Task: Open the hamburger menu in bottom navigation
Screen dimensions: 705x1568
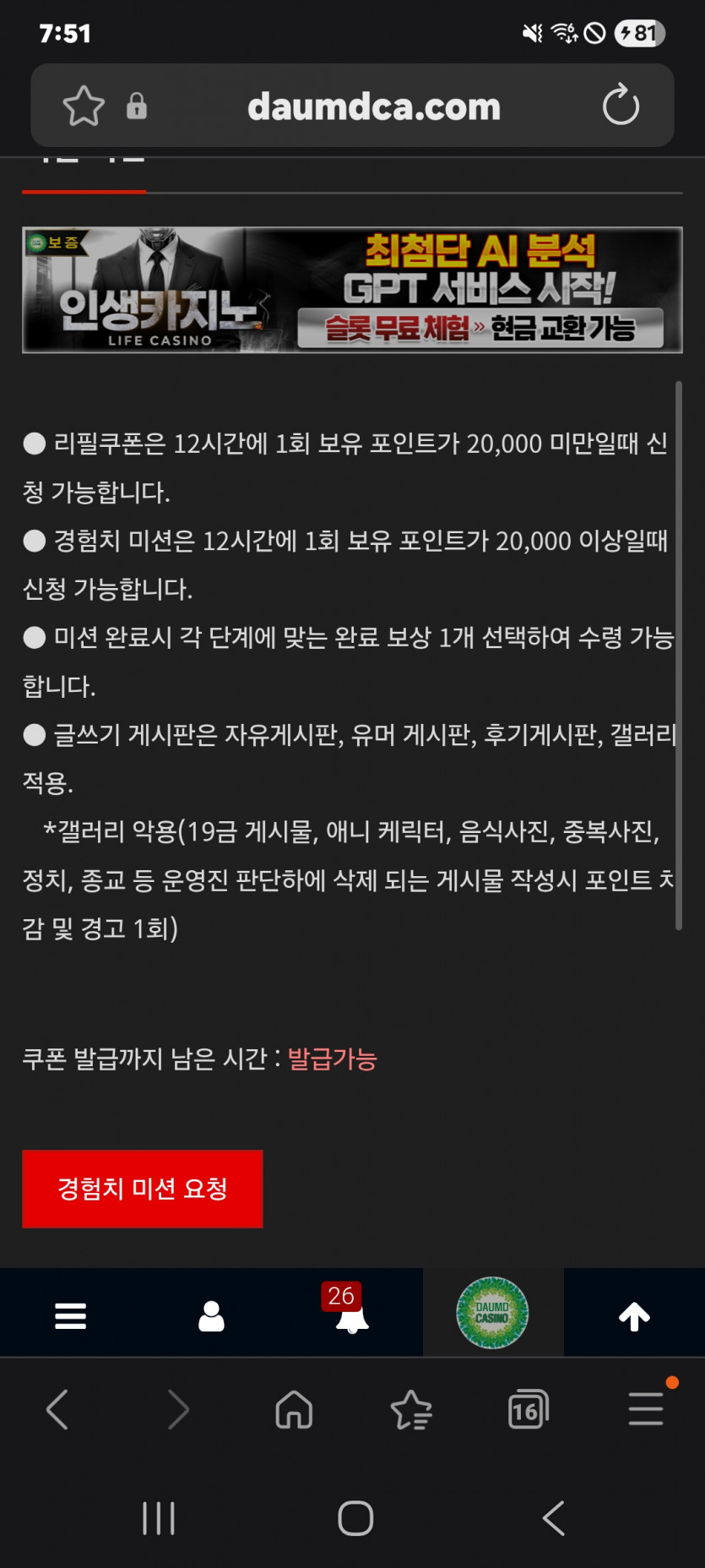Action: (70, 1313)
